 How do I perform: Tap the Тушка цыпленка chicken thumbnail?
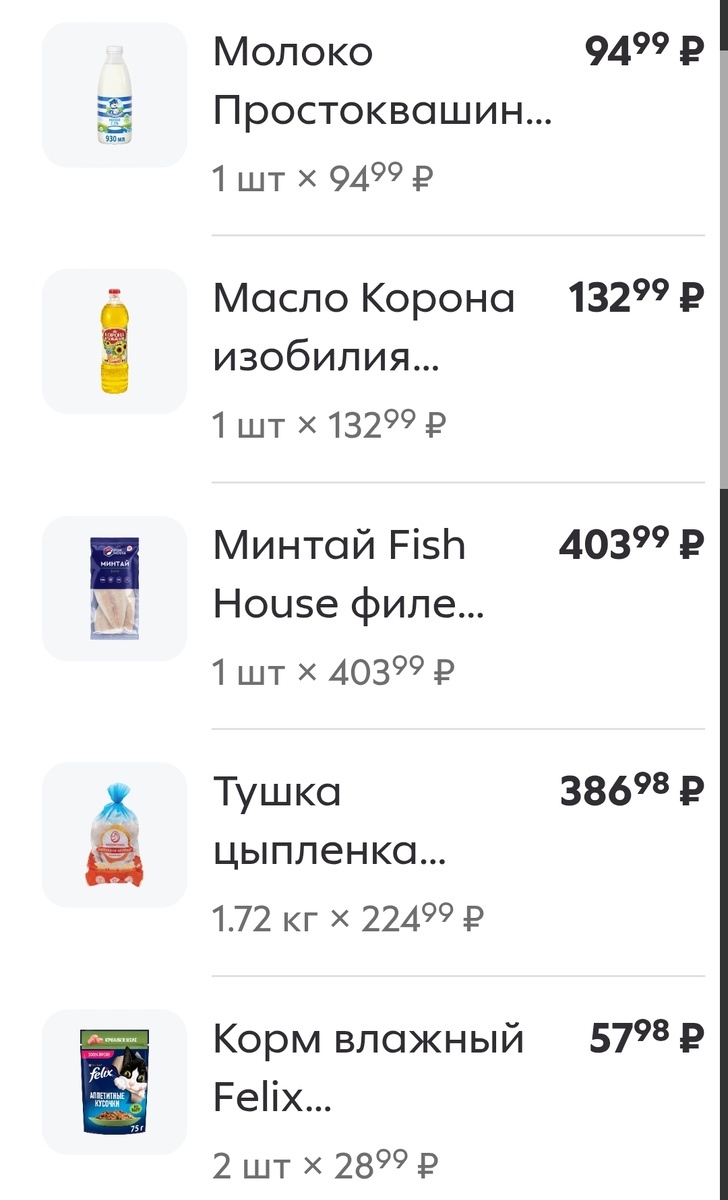tap(113, 834)
